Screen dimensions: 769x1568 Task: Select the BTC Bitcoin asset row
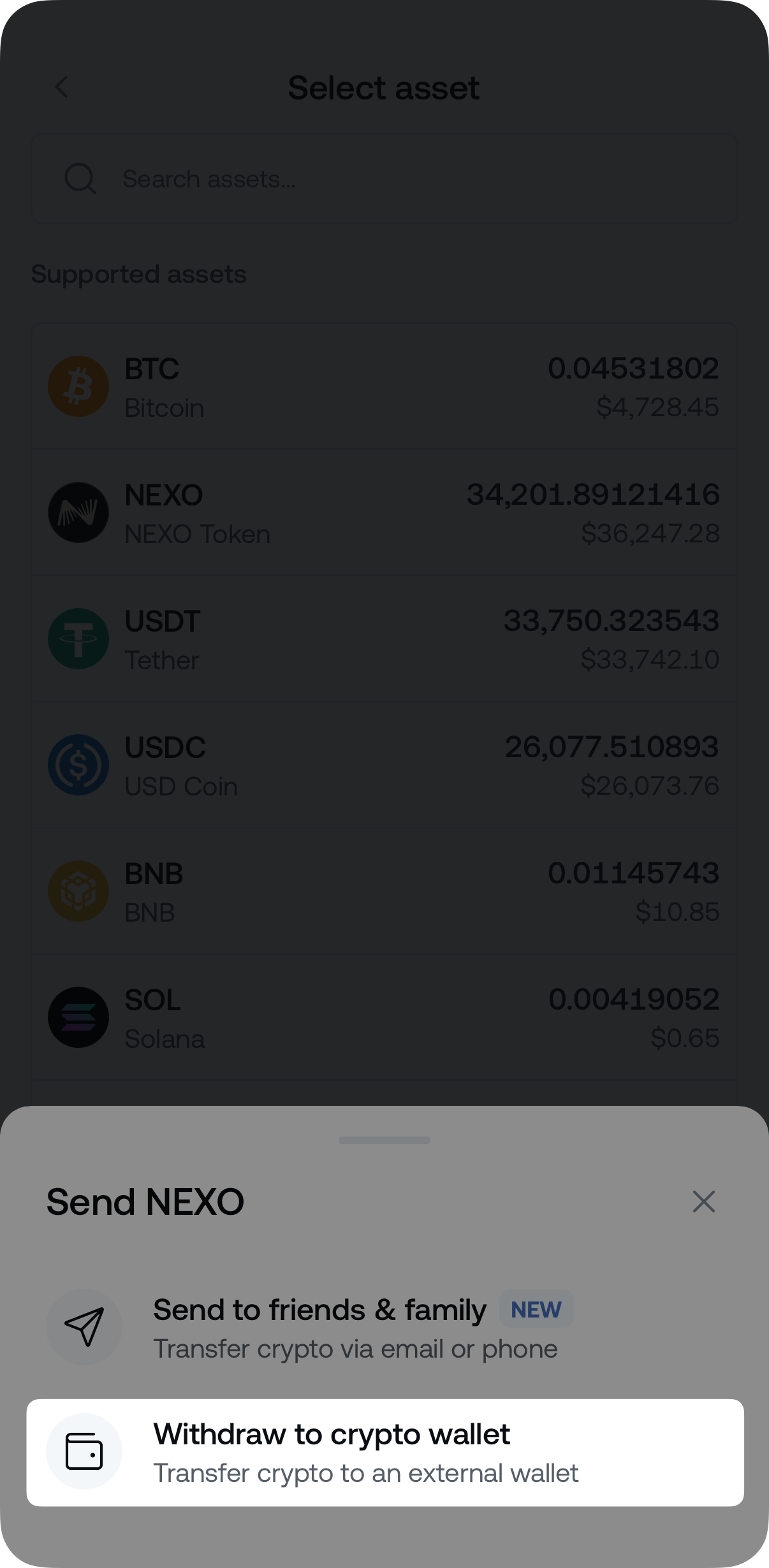384,386
